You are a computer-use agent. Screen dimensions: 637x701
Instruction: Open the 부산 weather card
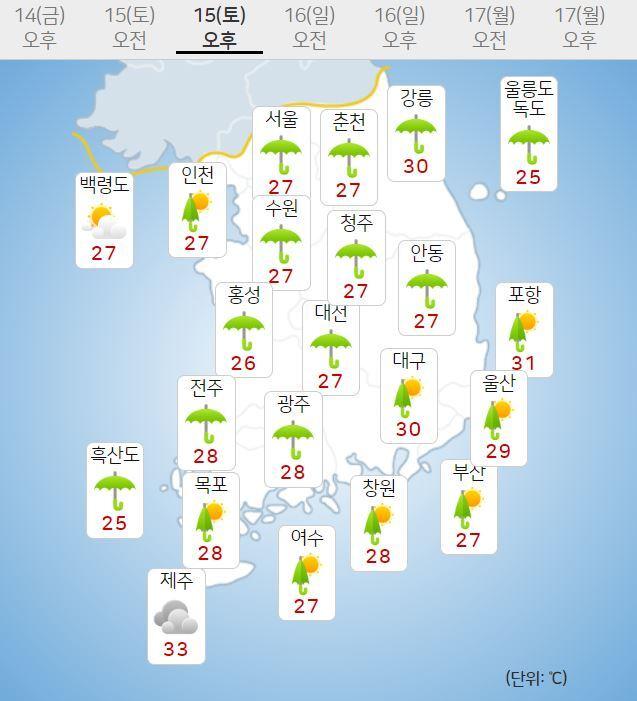pos(468,506)
